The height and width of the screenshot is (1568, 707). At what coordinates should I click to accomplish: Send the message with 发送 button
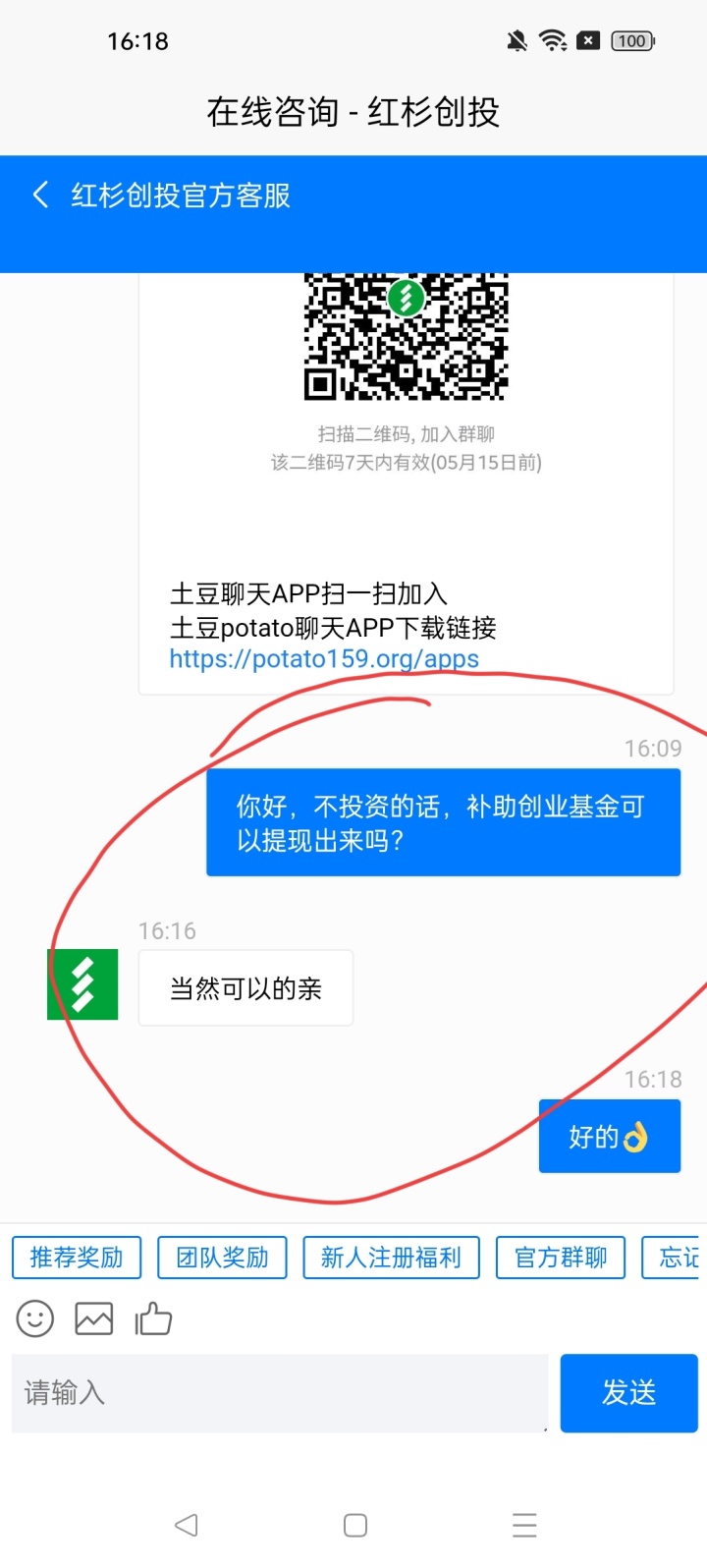[628, 1393]
